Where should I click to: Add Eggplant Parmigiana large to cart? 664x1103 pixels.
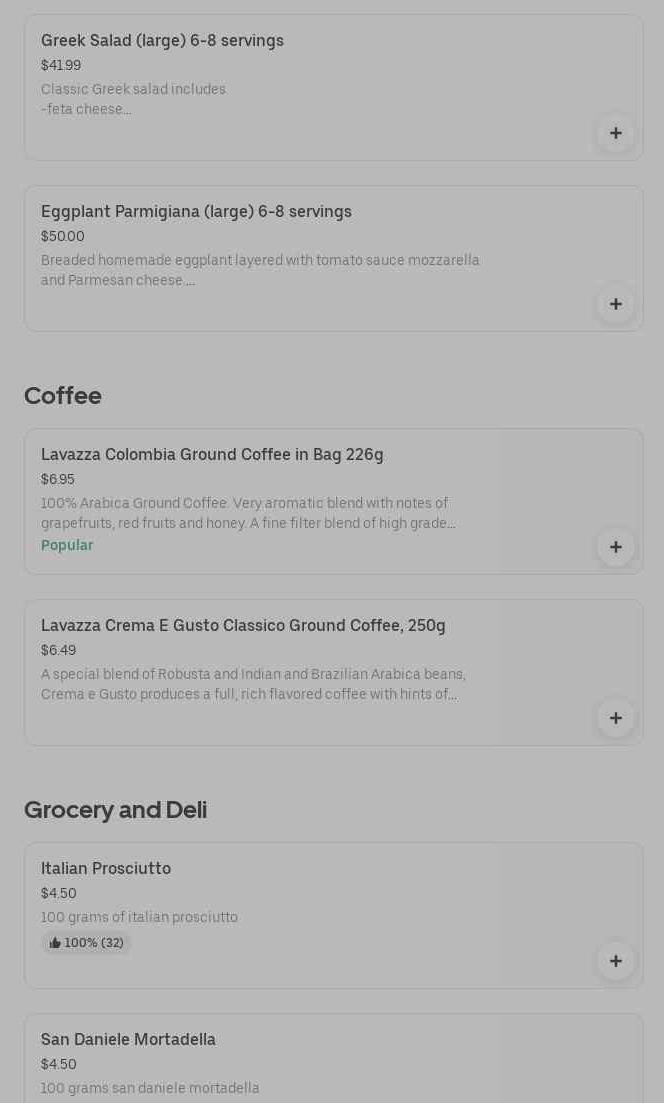(615, 304)
